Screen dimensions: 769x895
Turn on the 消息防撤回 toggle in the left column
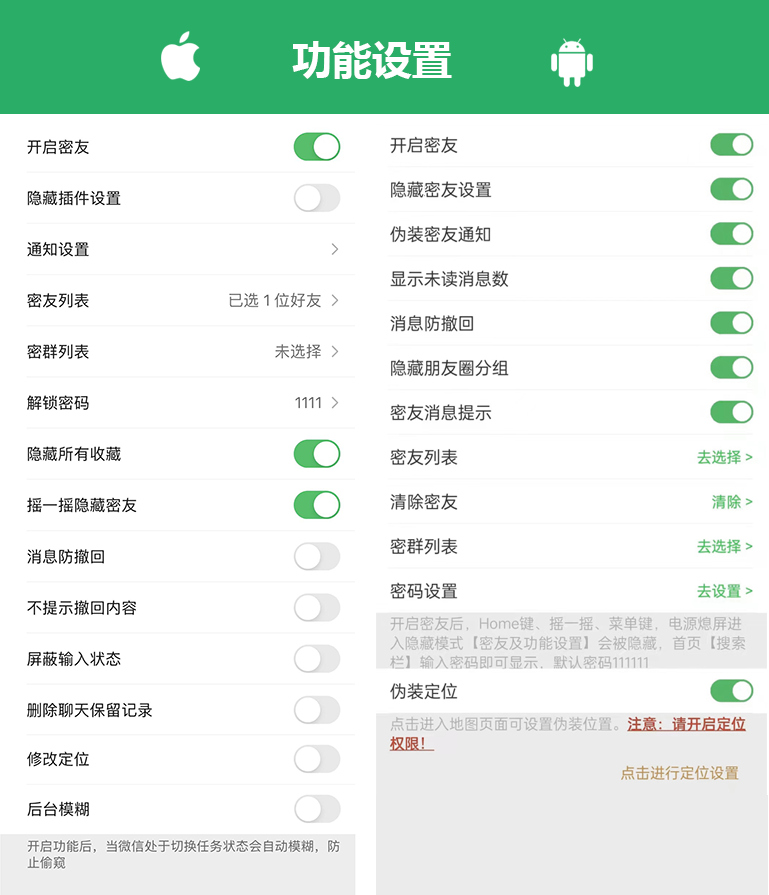317,557
